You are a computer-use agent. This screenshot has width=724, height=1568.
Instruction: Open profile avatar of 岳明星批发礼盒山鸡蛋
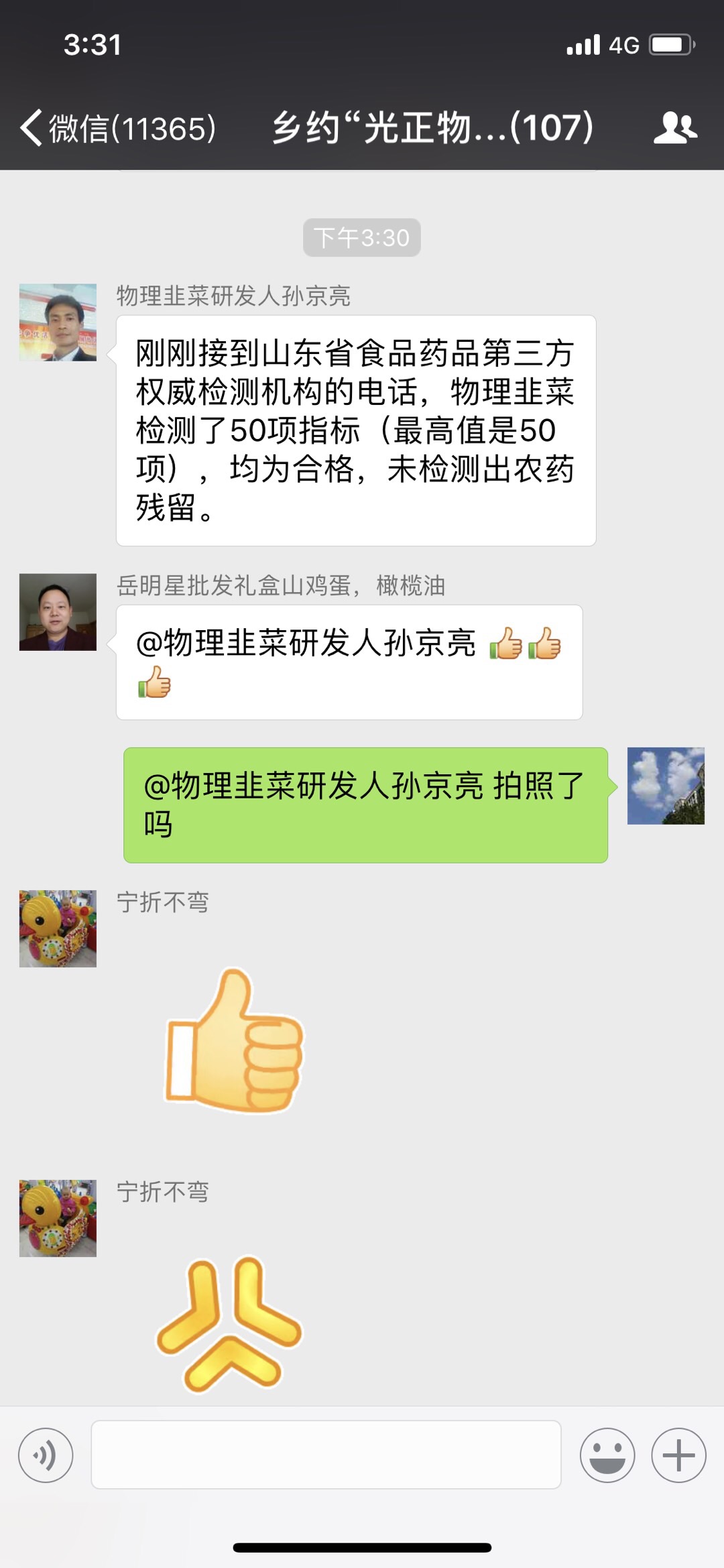point(58,612)
